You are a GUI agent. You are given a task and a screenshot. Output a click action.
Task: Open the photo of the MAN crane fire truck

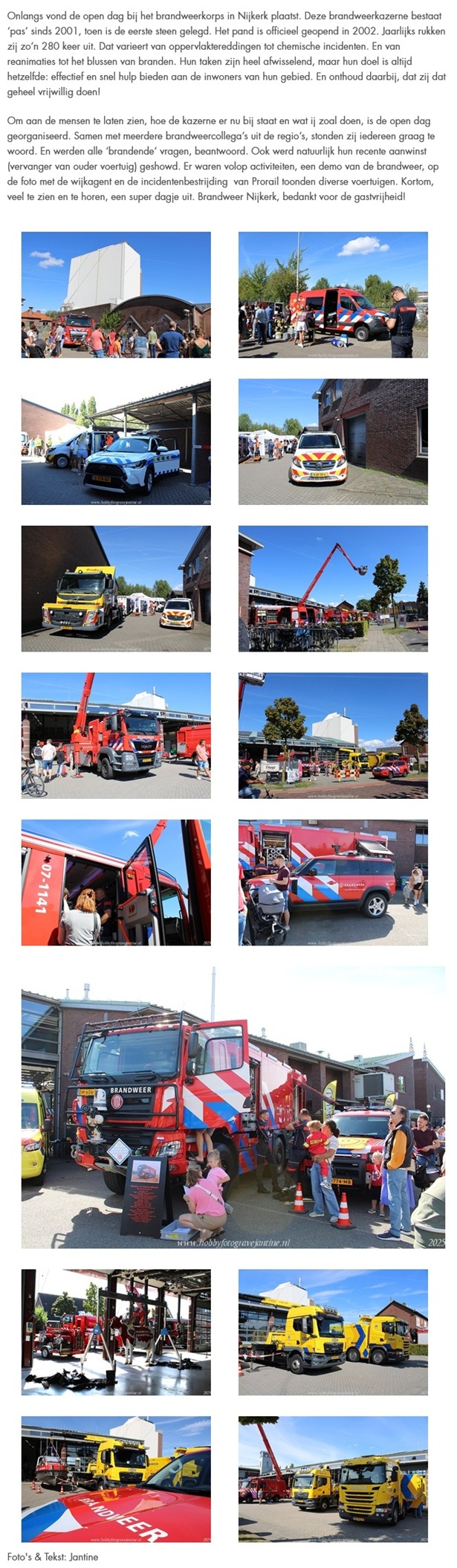[x=116, y=736]
